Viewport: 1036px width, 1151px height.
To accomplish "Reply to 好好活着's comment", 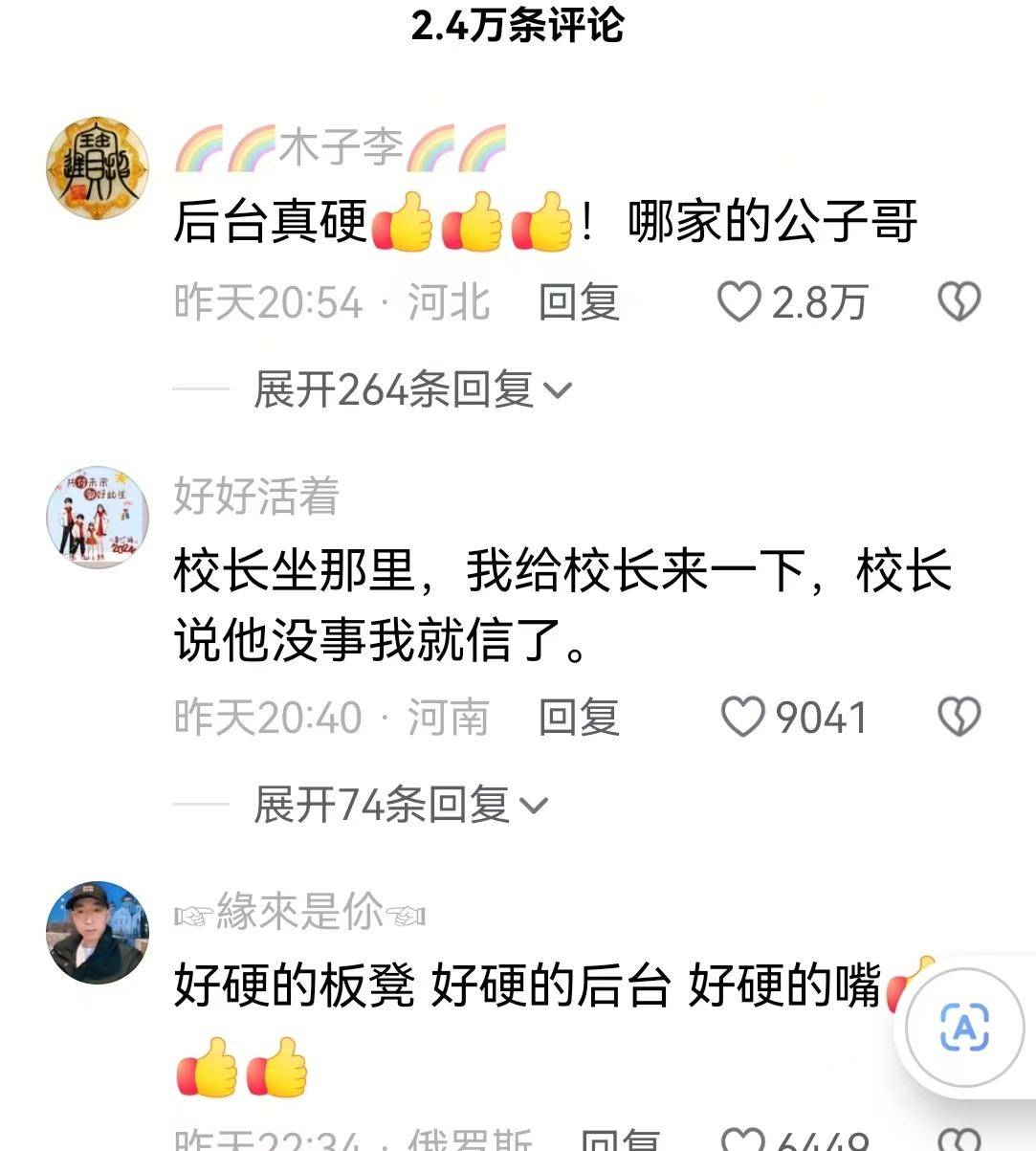I will [579, 718].
